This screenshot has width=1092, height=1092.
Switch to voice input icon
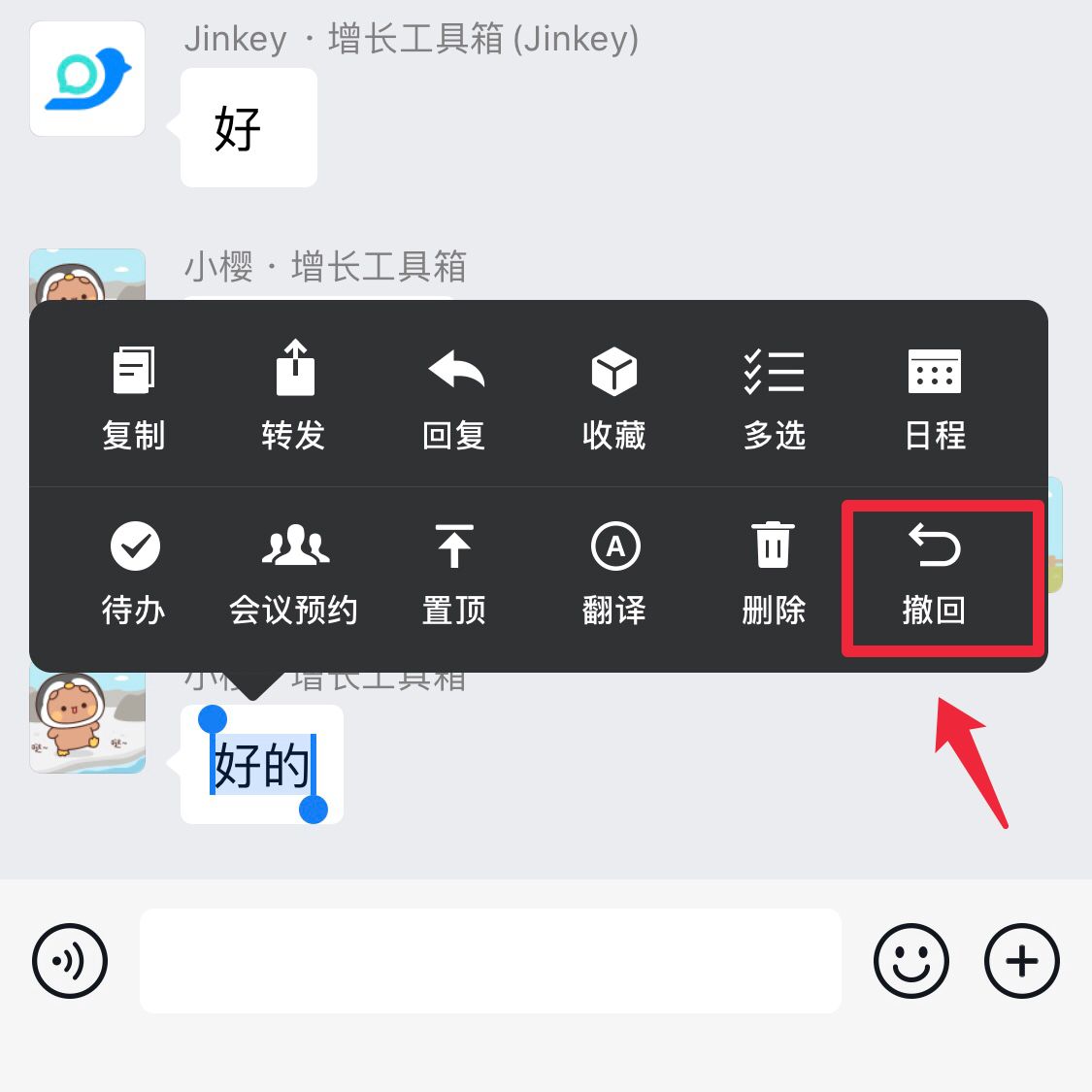tap(70, 961)
